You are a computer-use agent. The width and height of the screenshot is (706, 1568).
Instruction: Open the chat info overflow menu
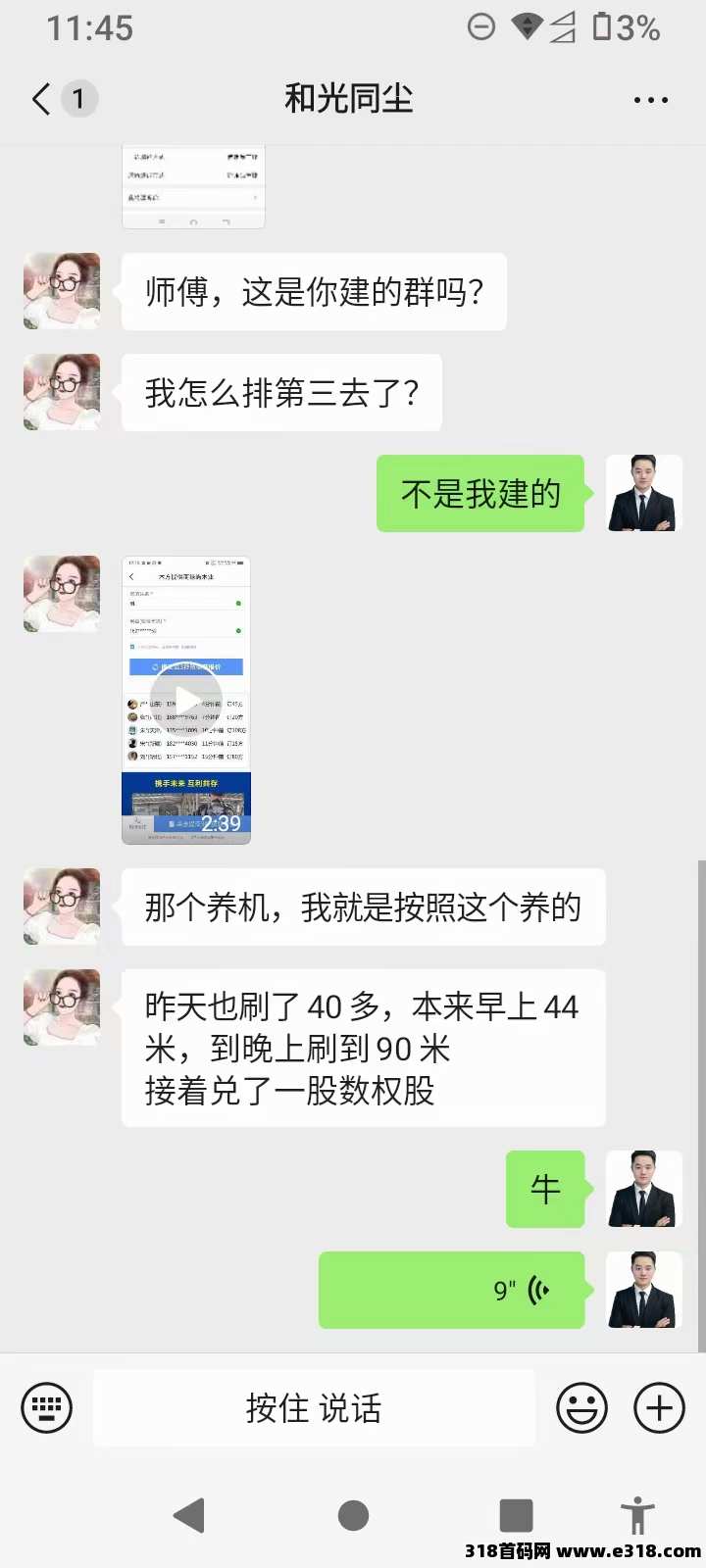click(x=651, y=100)
